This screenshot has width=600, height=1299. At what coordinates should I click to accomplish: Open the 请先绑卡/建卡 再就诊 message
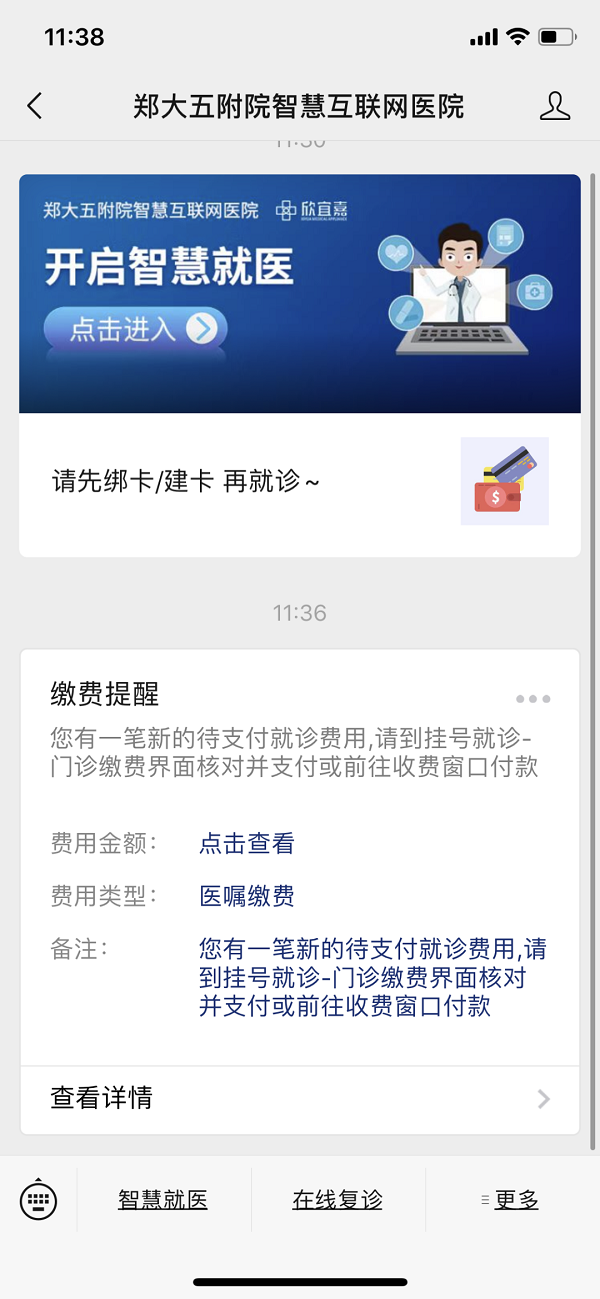coord(300,482)
